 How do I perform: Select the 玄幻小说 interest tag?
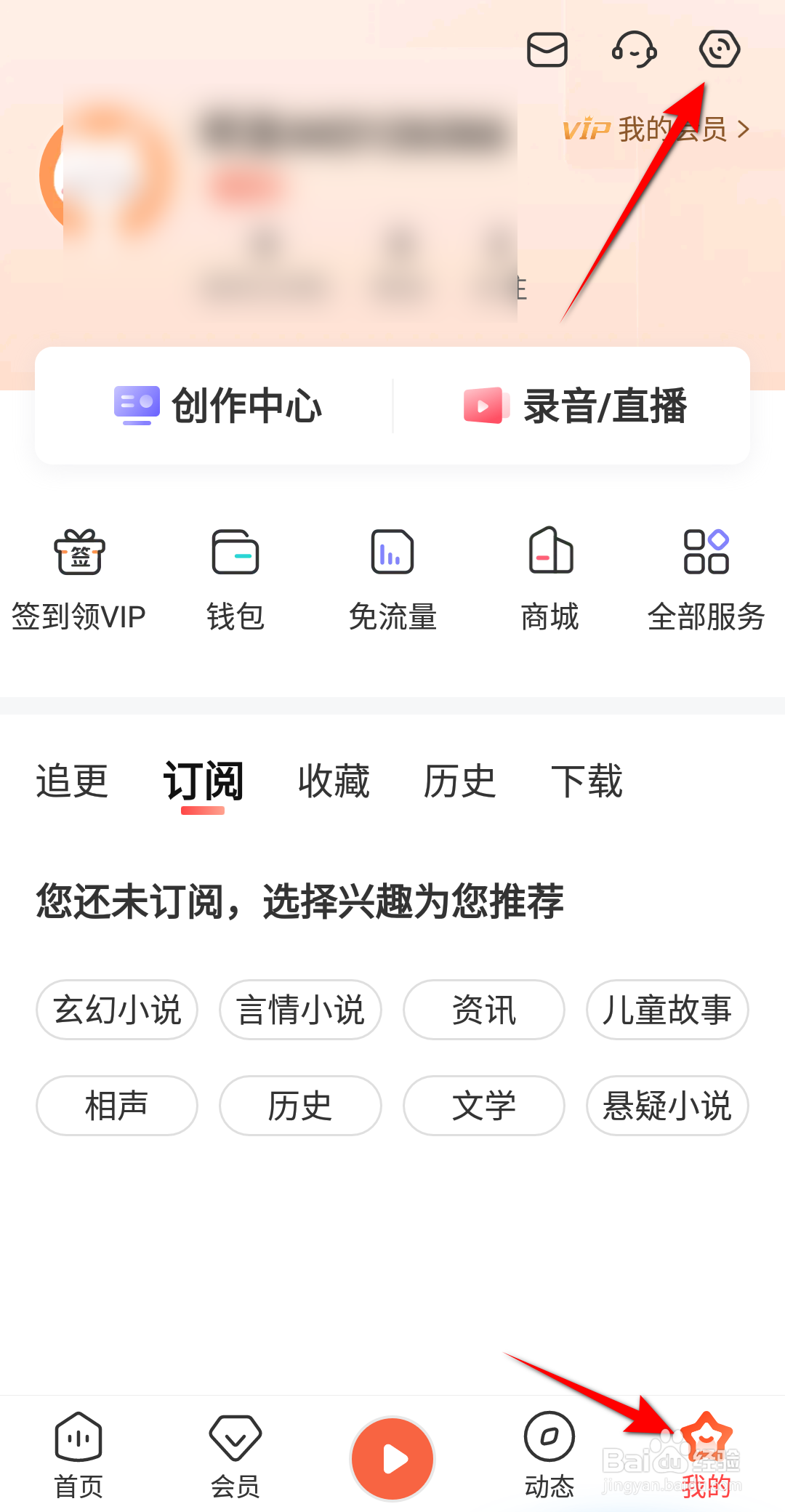(x=117, y=1009)
